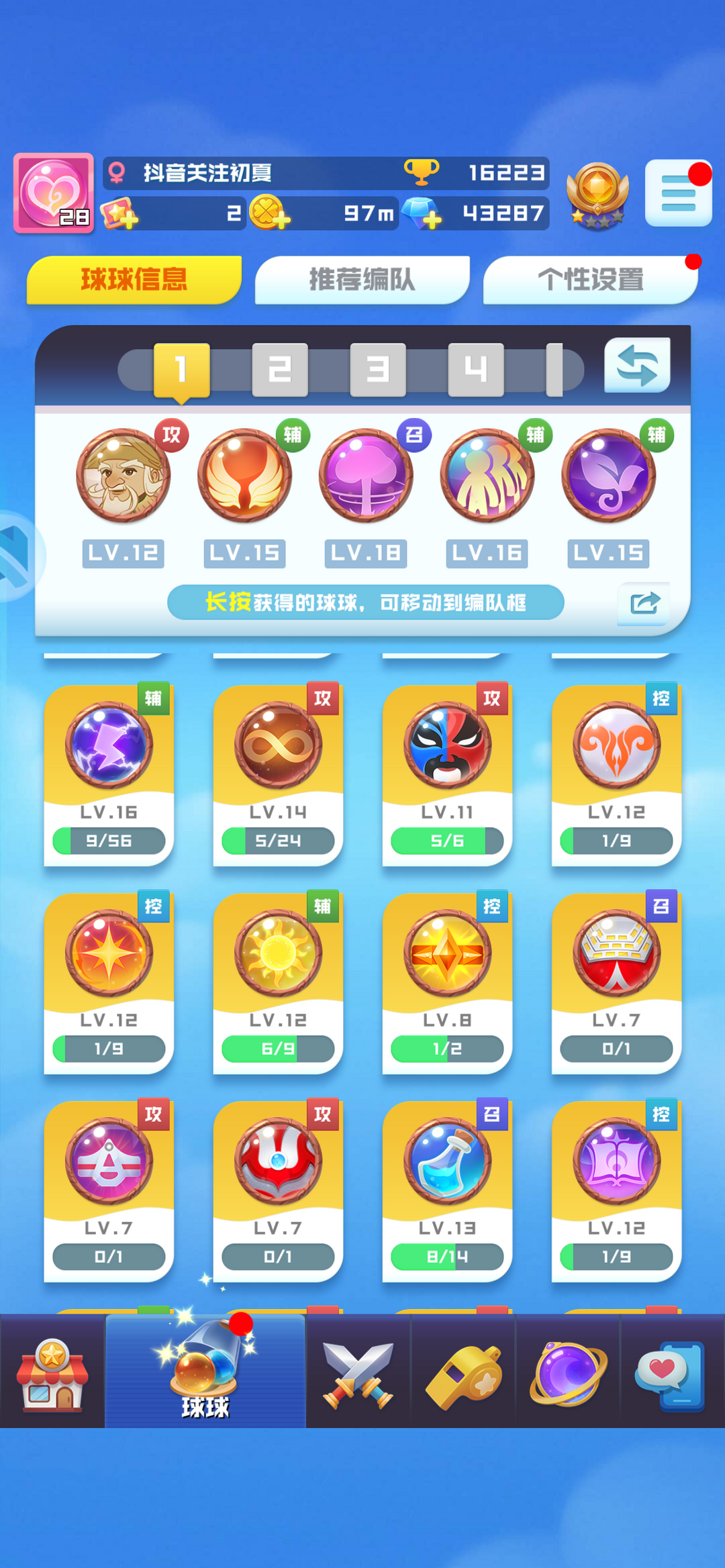This screenshot has height=1568, width=725.
Task: Open the menu with the red dot
Action: pos(678,193)
